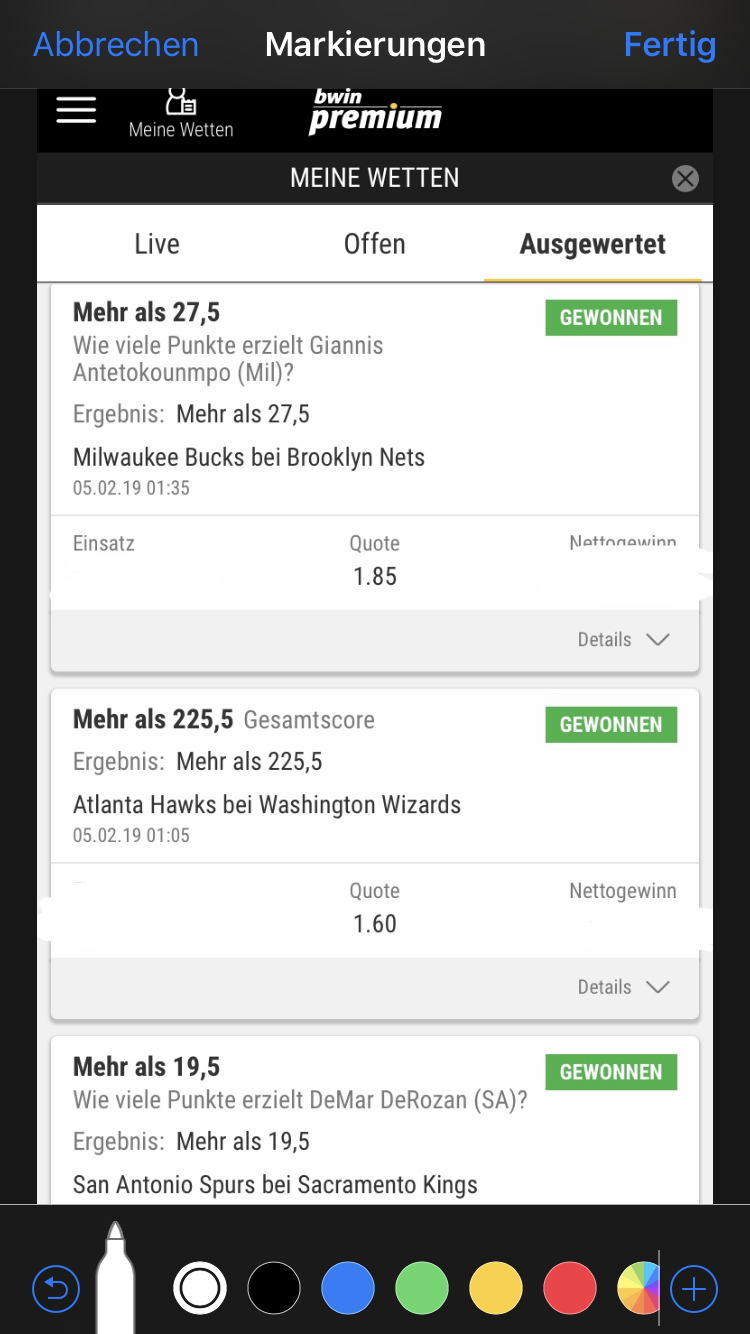Add a markup element with plus

[694, 1289]
